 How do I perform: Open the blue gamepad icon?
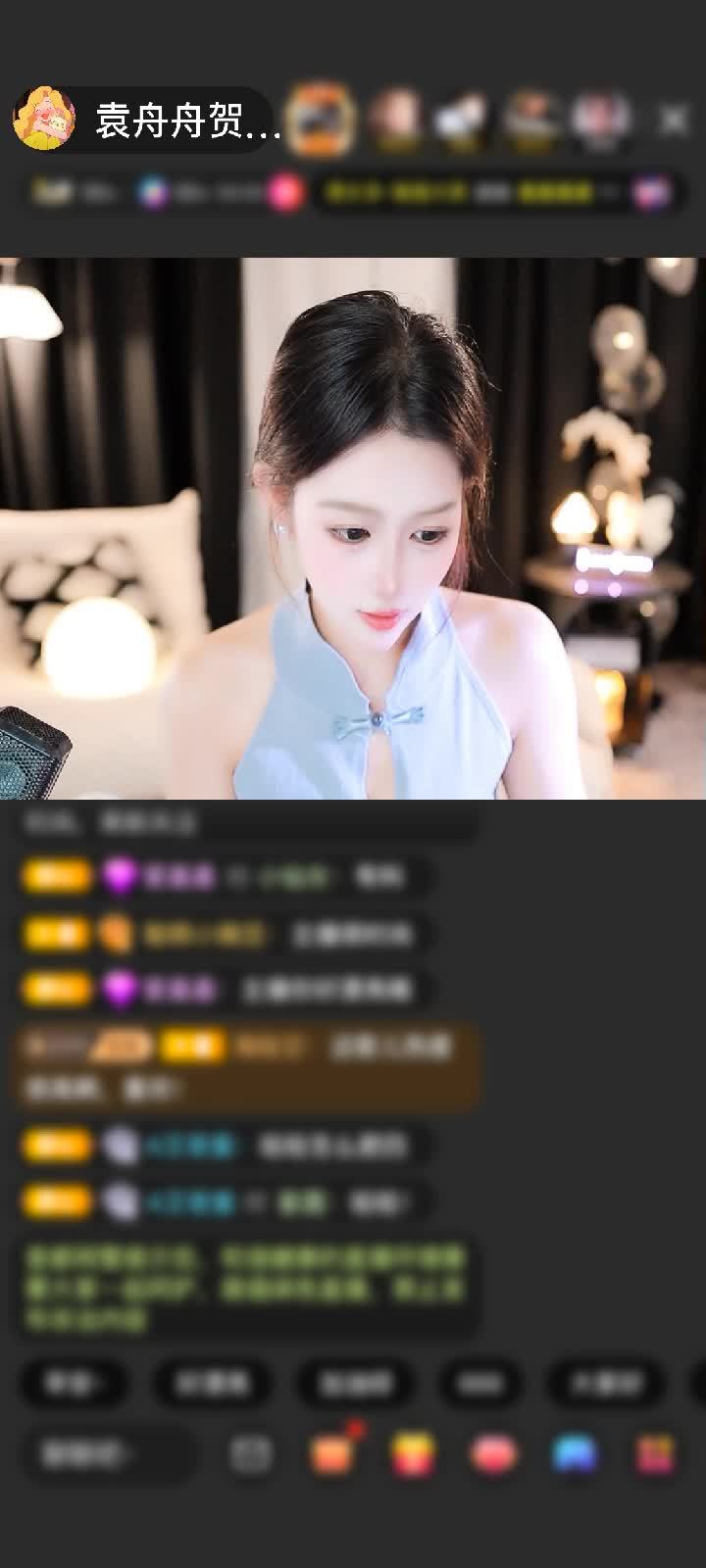576,1454
